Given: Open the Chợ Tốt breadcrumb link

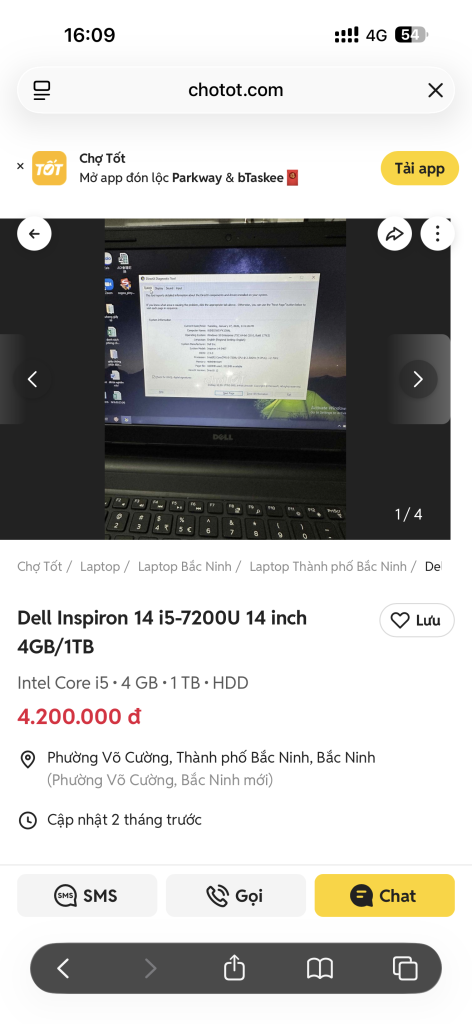Looking at the screenshot, I should [x=40, y=566].
